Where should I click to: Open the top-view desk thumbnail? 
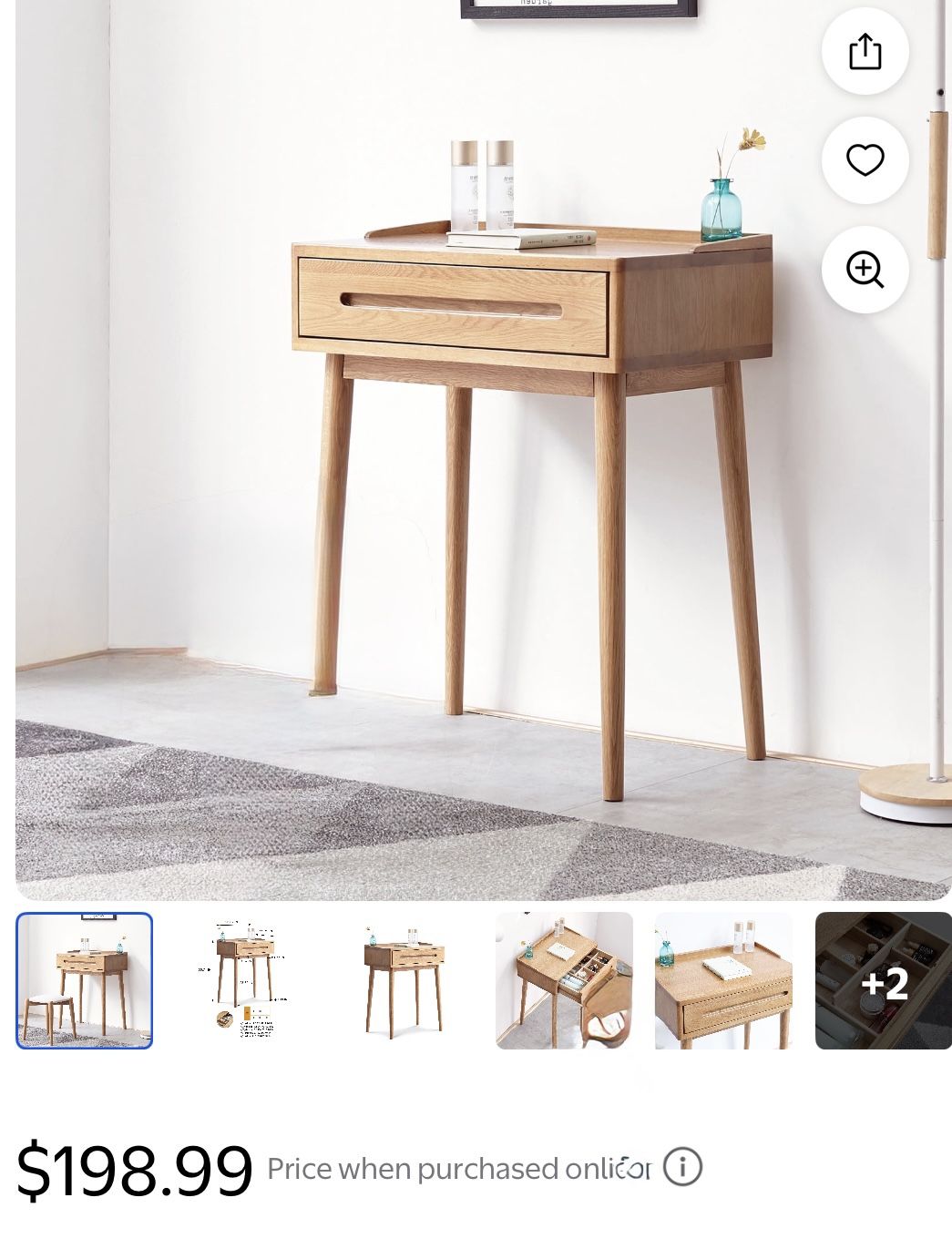(x=722, y=979)
